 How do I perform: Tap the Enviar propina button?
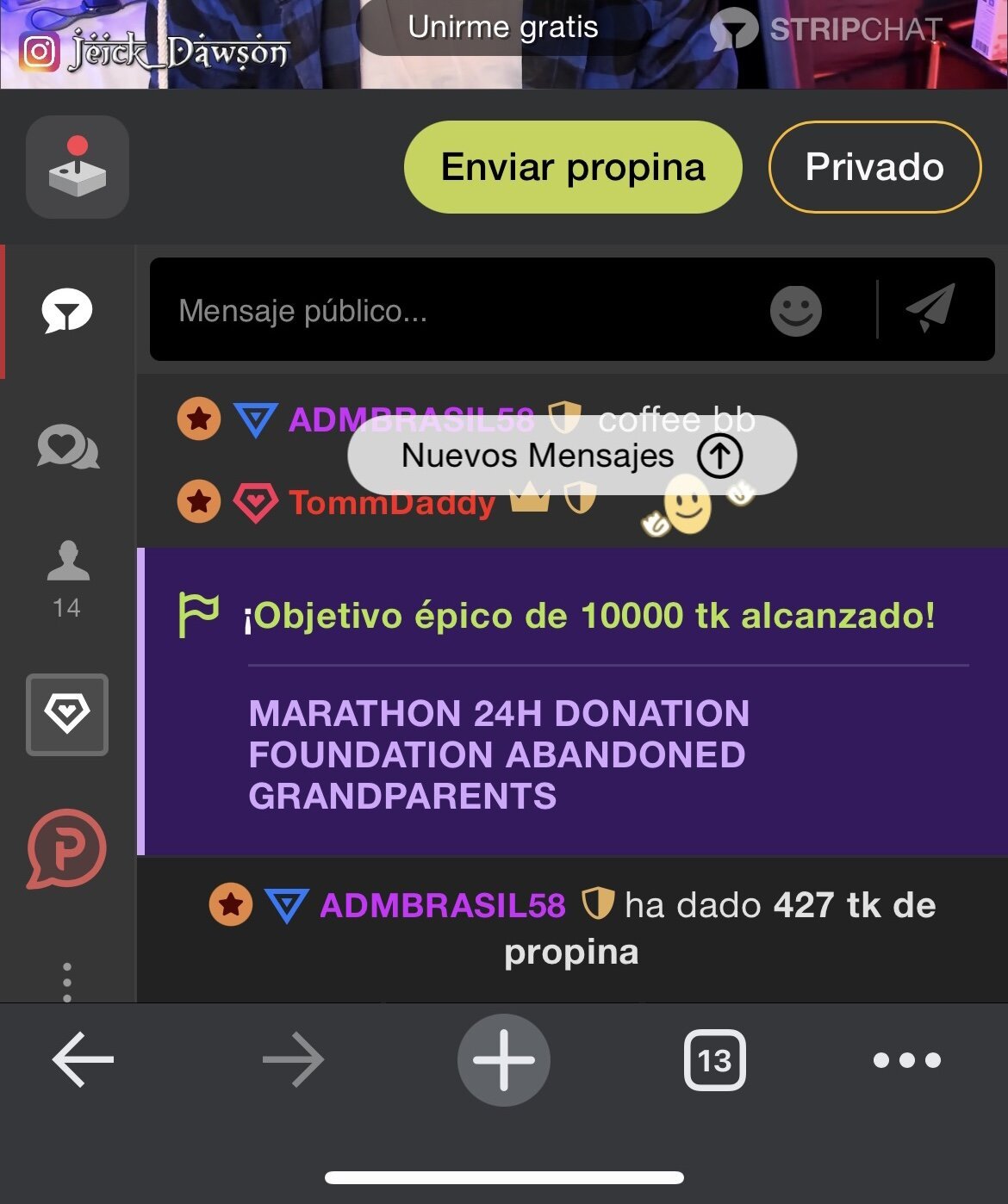click(x=572, y=167)
